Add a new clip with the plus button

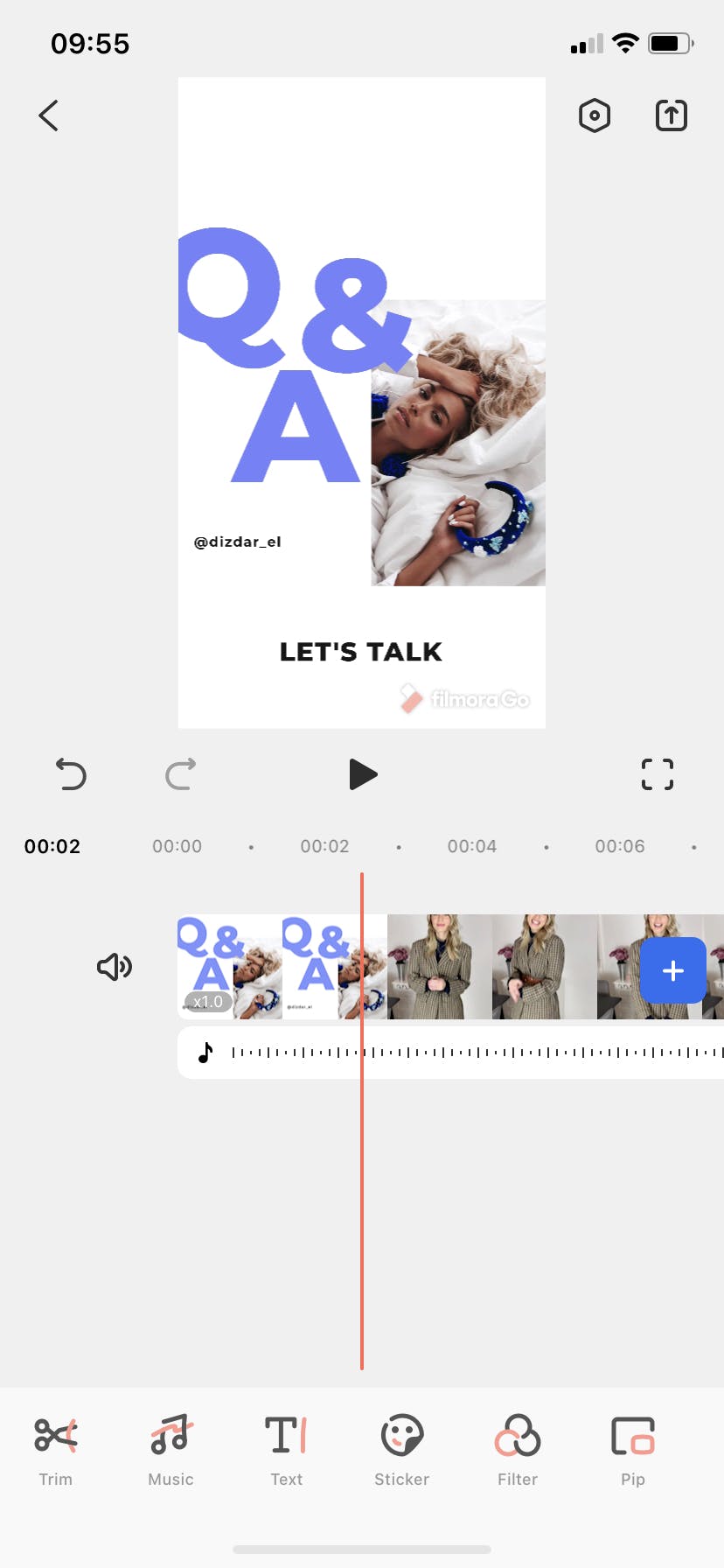point(672,970)
